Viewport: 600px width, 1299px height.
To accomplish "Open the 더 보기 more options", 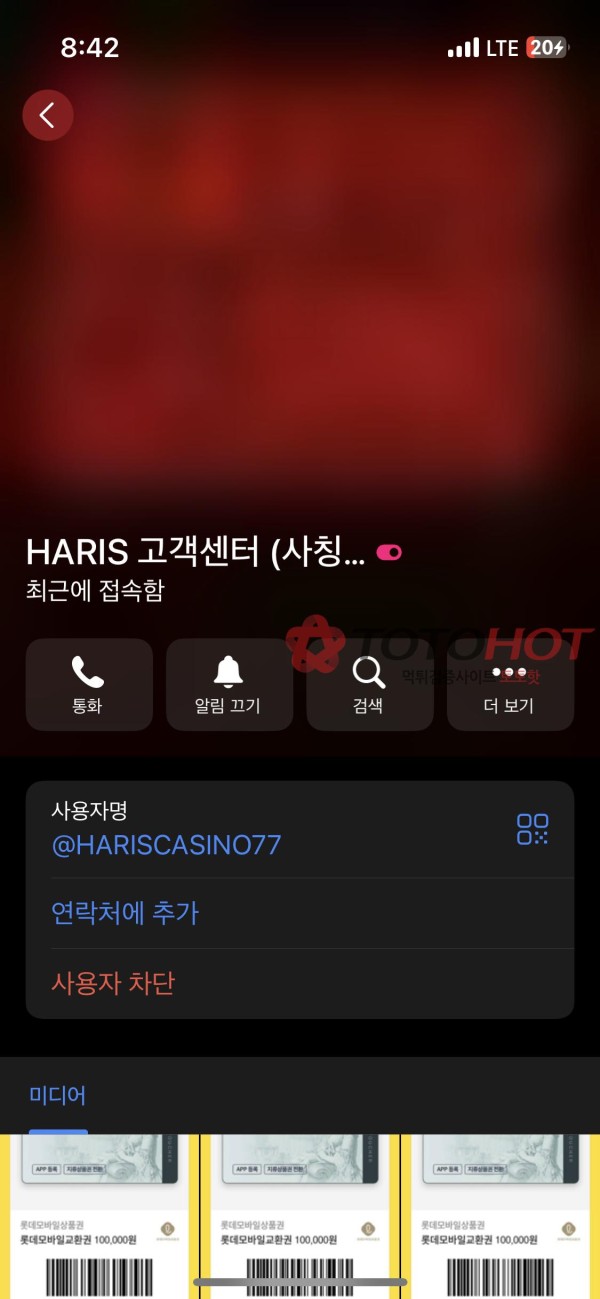I will pyautogui.click(x=509, y=685).
